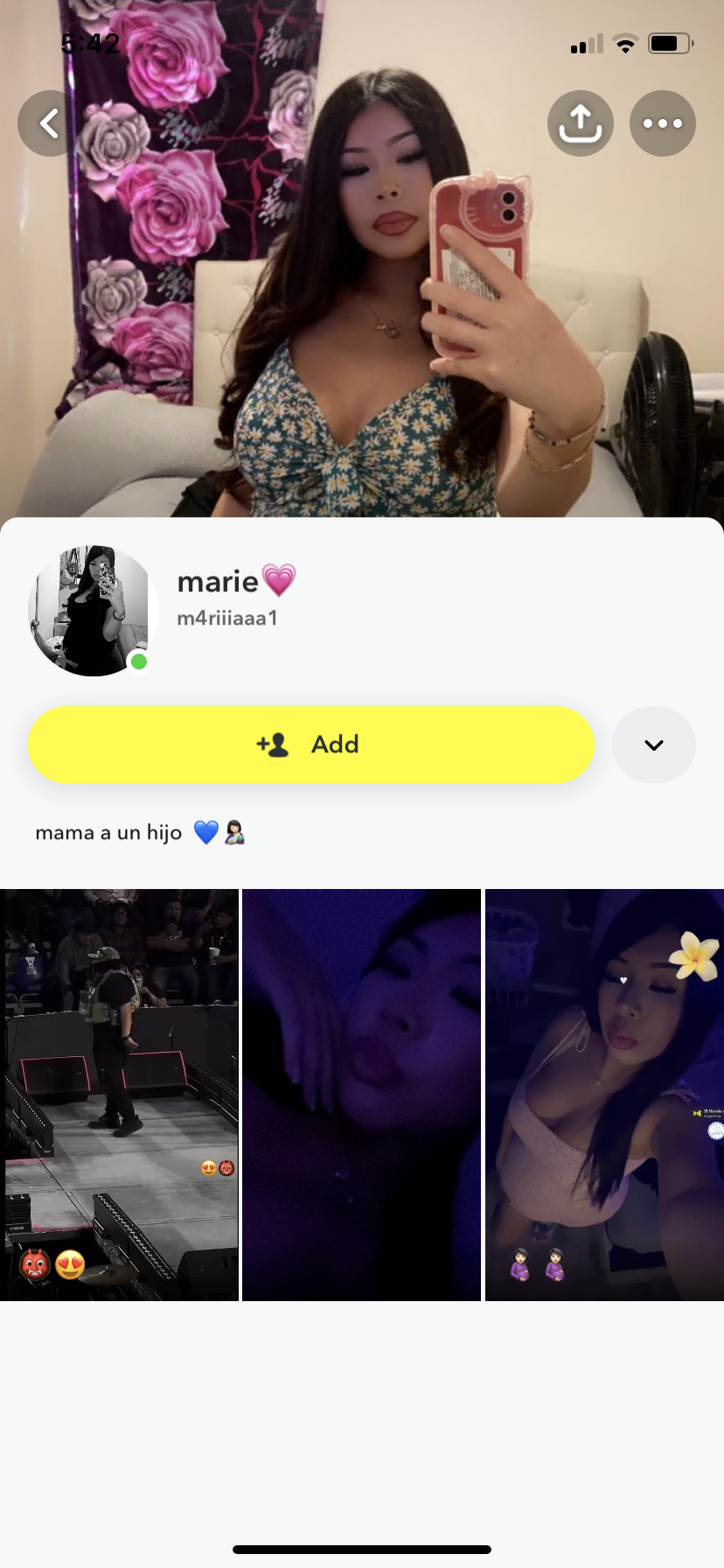This screenshot has width=724, height=1568.
Task: Open the three-dot more options menu
Action: click(x=663, y=123)
